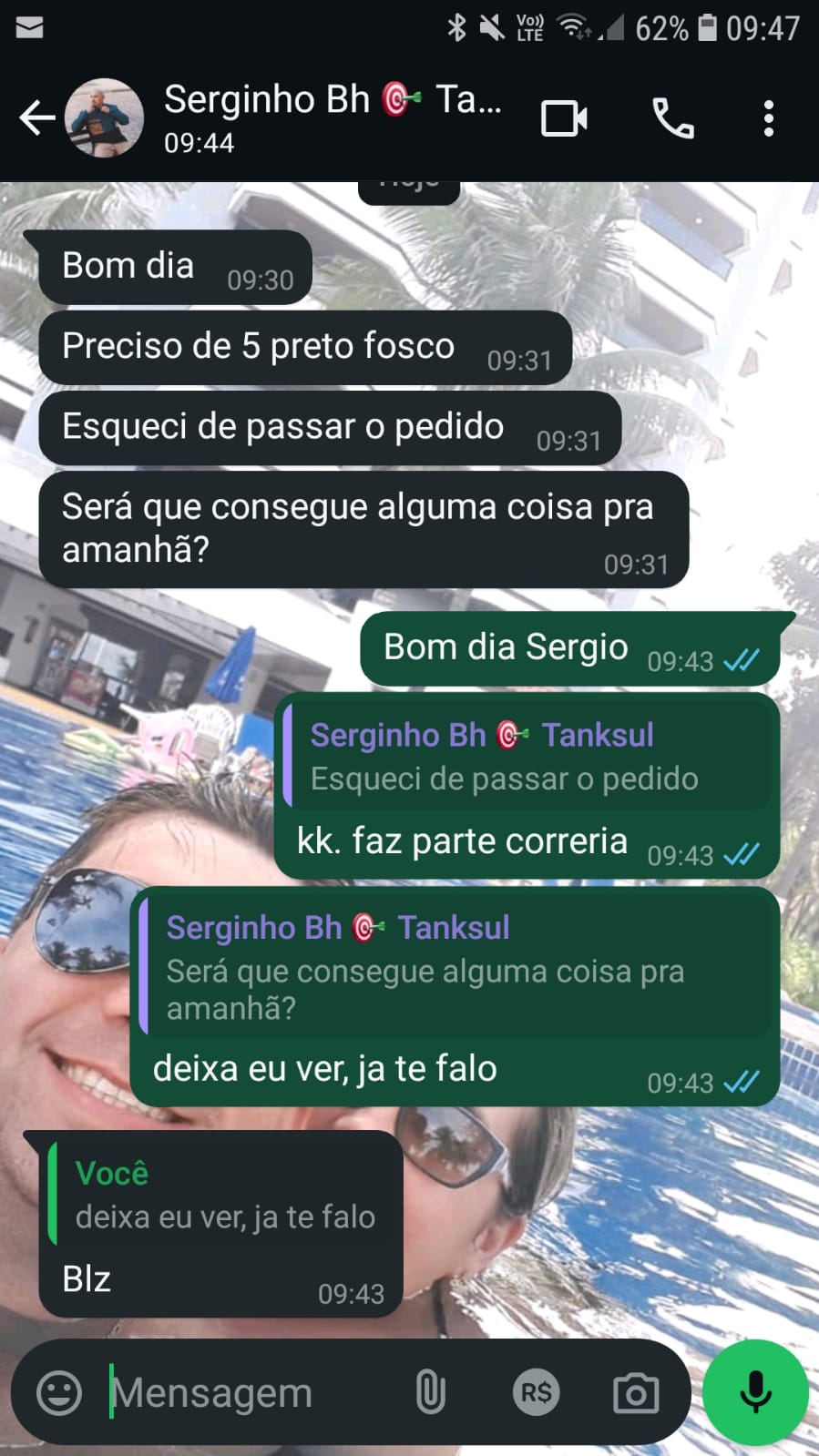819x1456 pixels.
Task: Open the R$ payment option
Action: (536, 1392)
